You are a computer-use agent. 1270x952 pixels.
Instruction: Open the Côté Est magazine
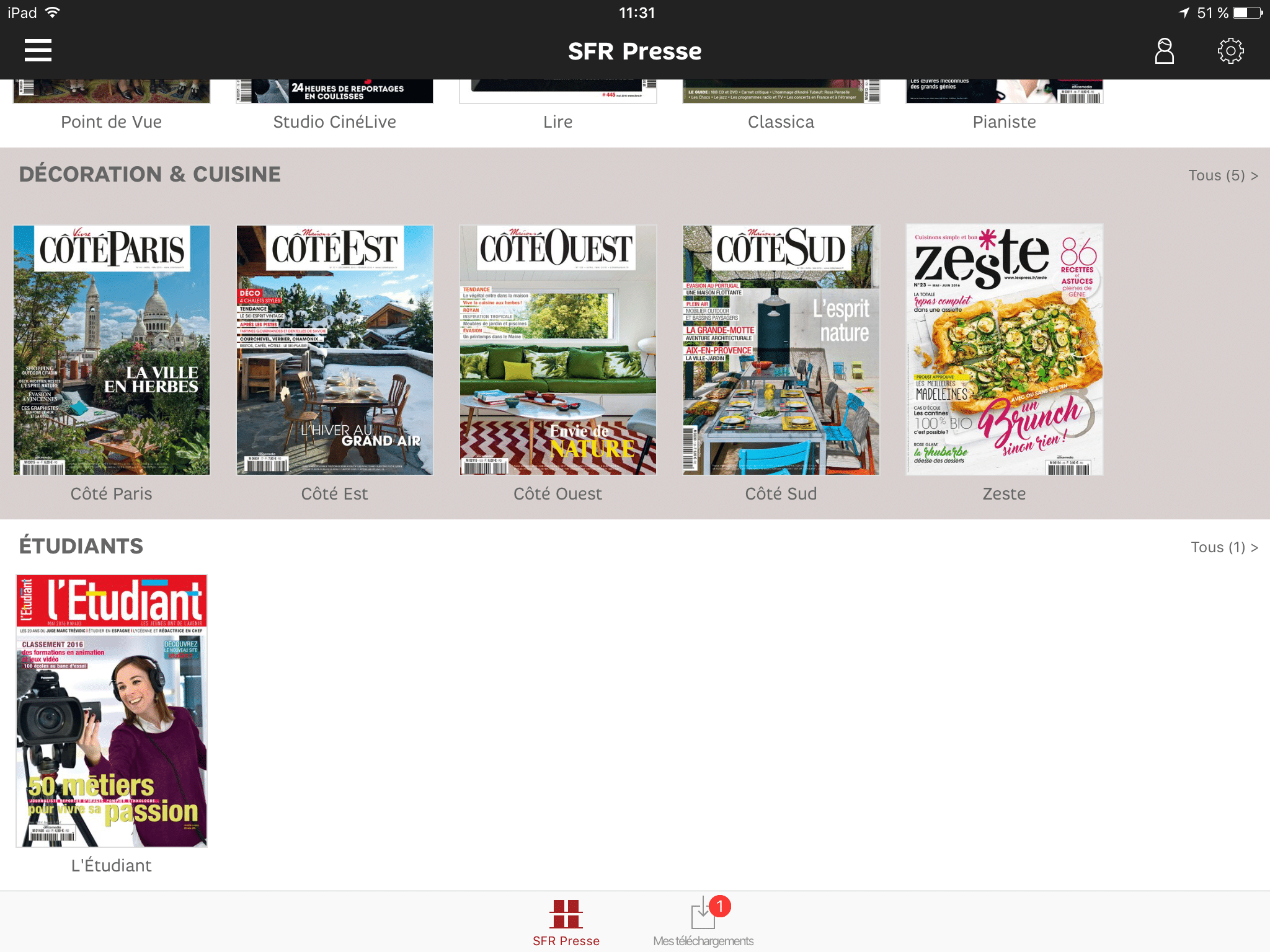click(x=335, y=350)
